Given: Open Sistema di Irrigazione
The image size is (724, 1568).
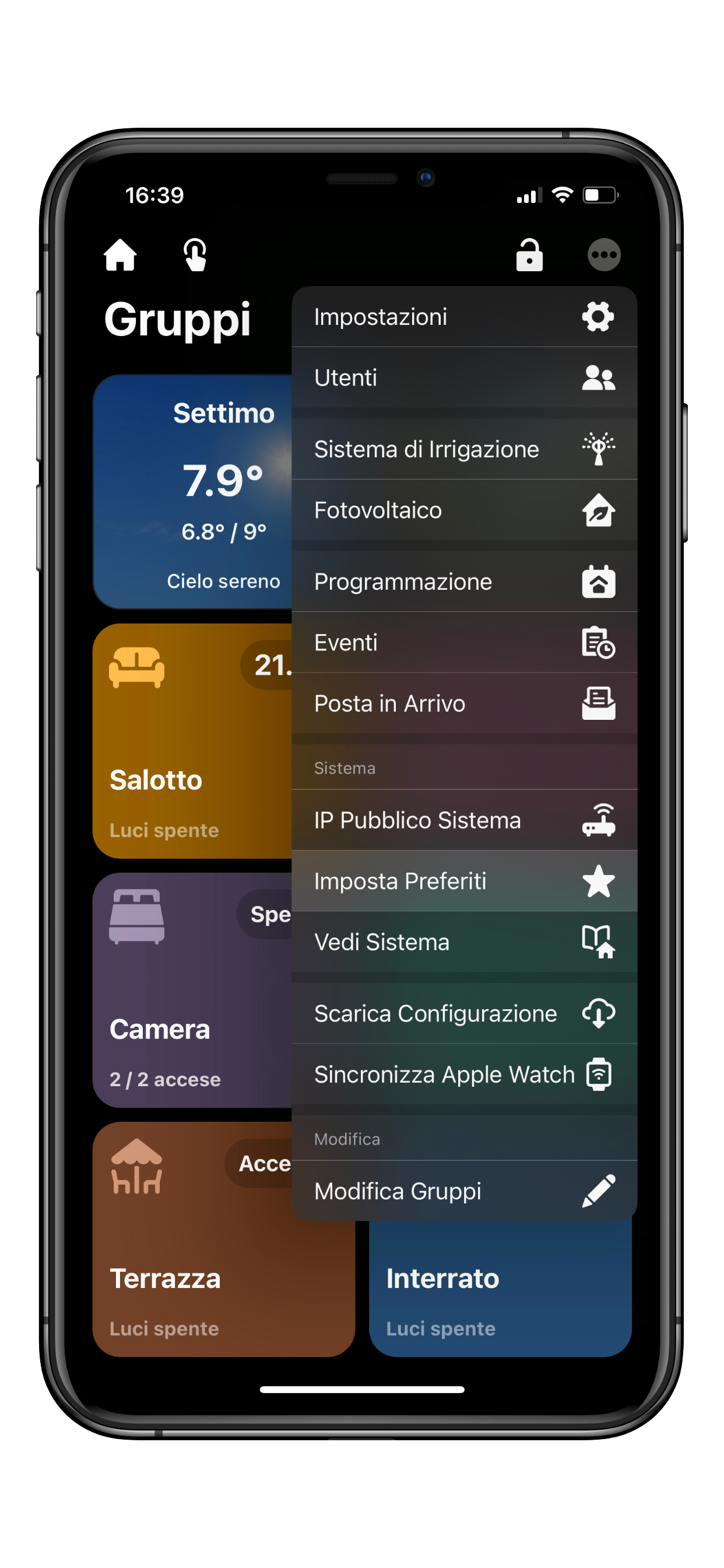Looking at the screenshot, I should coord(463,449).
